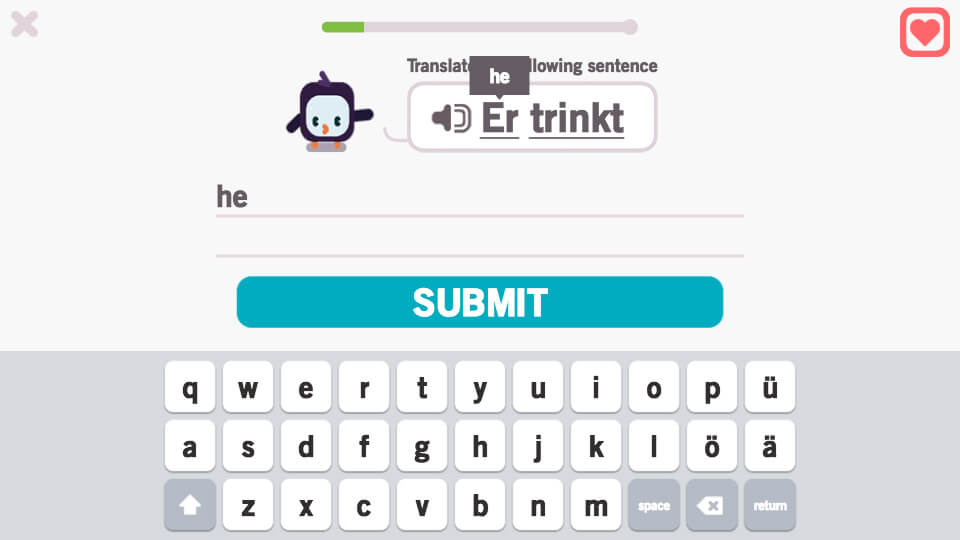Show hint for the word Er
960x540 pixels.
(x=499, y=118)
